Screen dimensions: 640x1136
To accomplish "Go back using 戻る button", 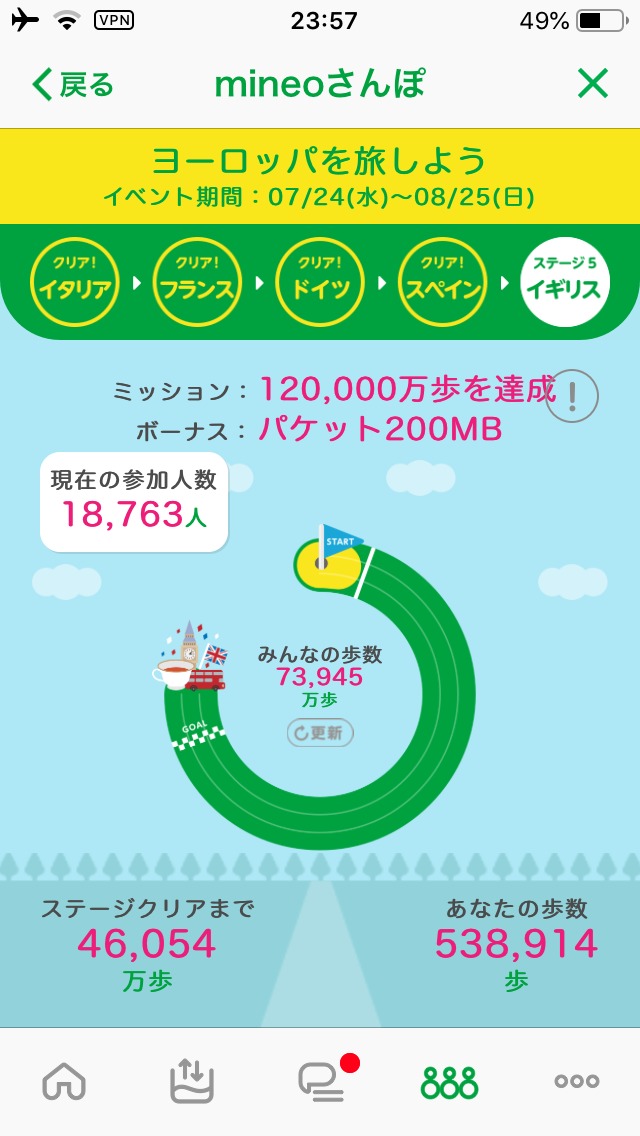I will pos(73,85).
